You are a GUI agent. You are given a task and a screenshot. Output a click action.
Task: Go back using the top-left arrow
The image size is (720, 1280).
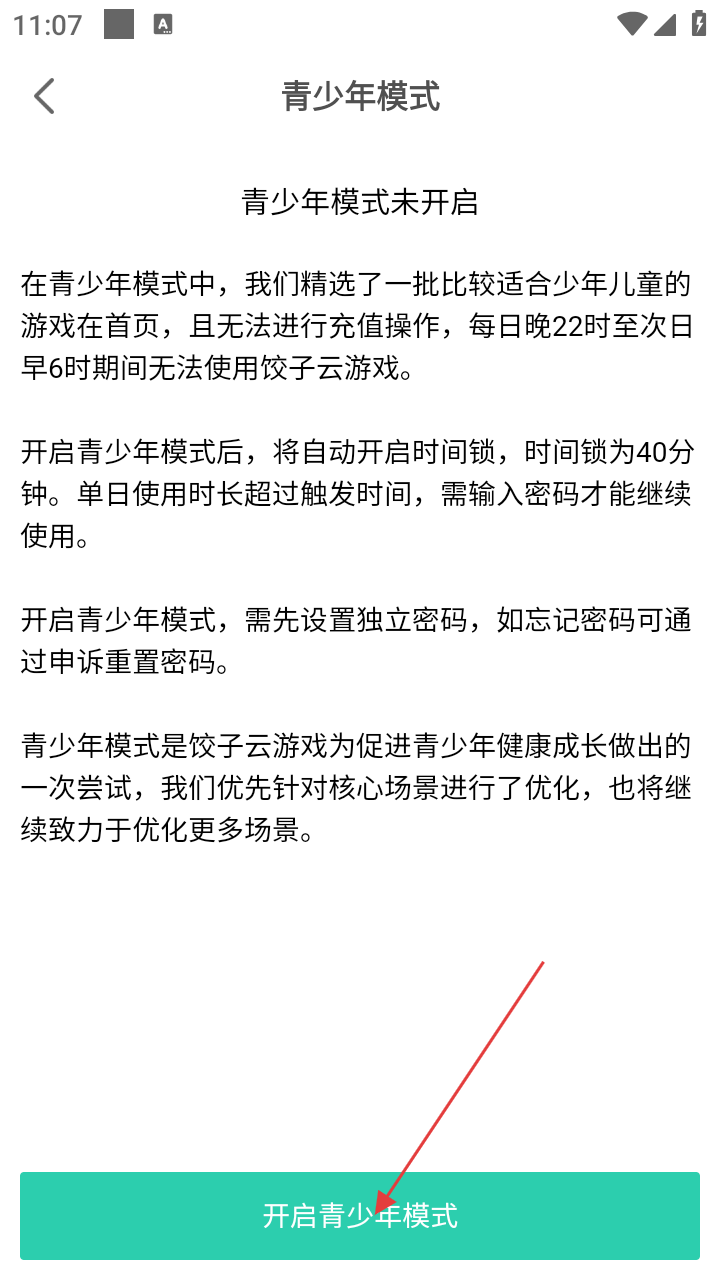(x=44, y=96)
